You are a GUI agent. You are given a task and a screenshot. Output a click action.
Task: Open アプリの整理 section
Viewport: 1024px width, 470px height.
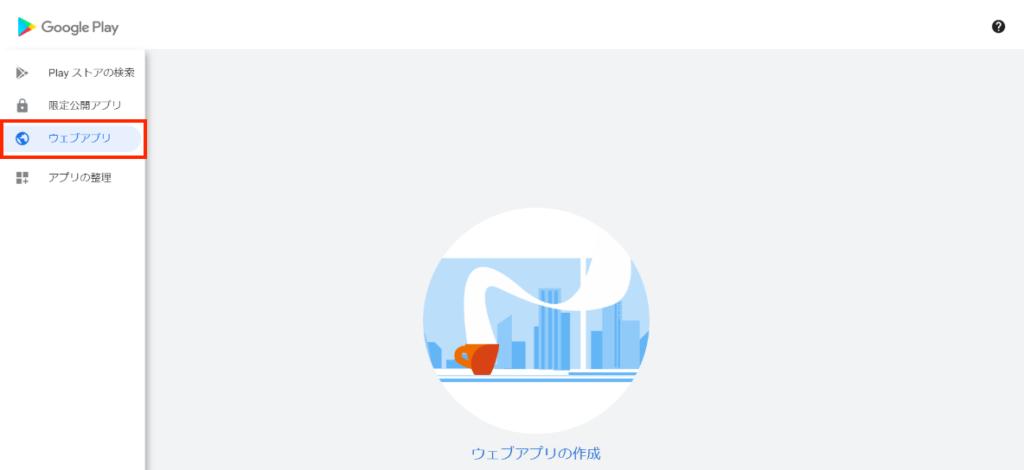coord(79,178)
